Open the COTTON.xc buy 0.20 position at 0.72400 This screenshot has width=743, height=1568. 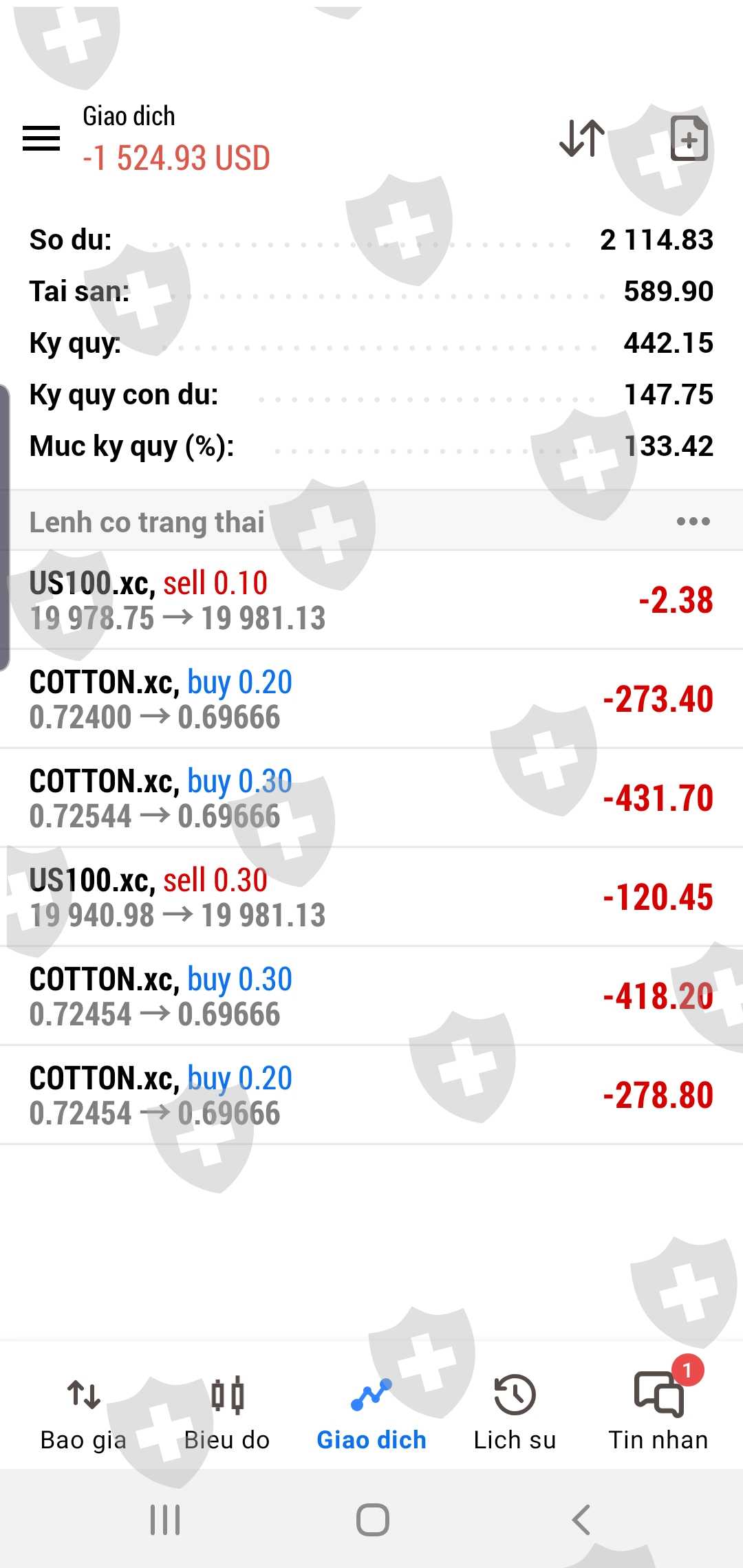pyautogui.click(x=371, y=699)
